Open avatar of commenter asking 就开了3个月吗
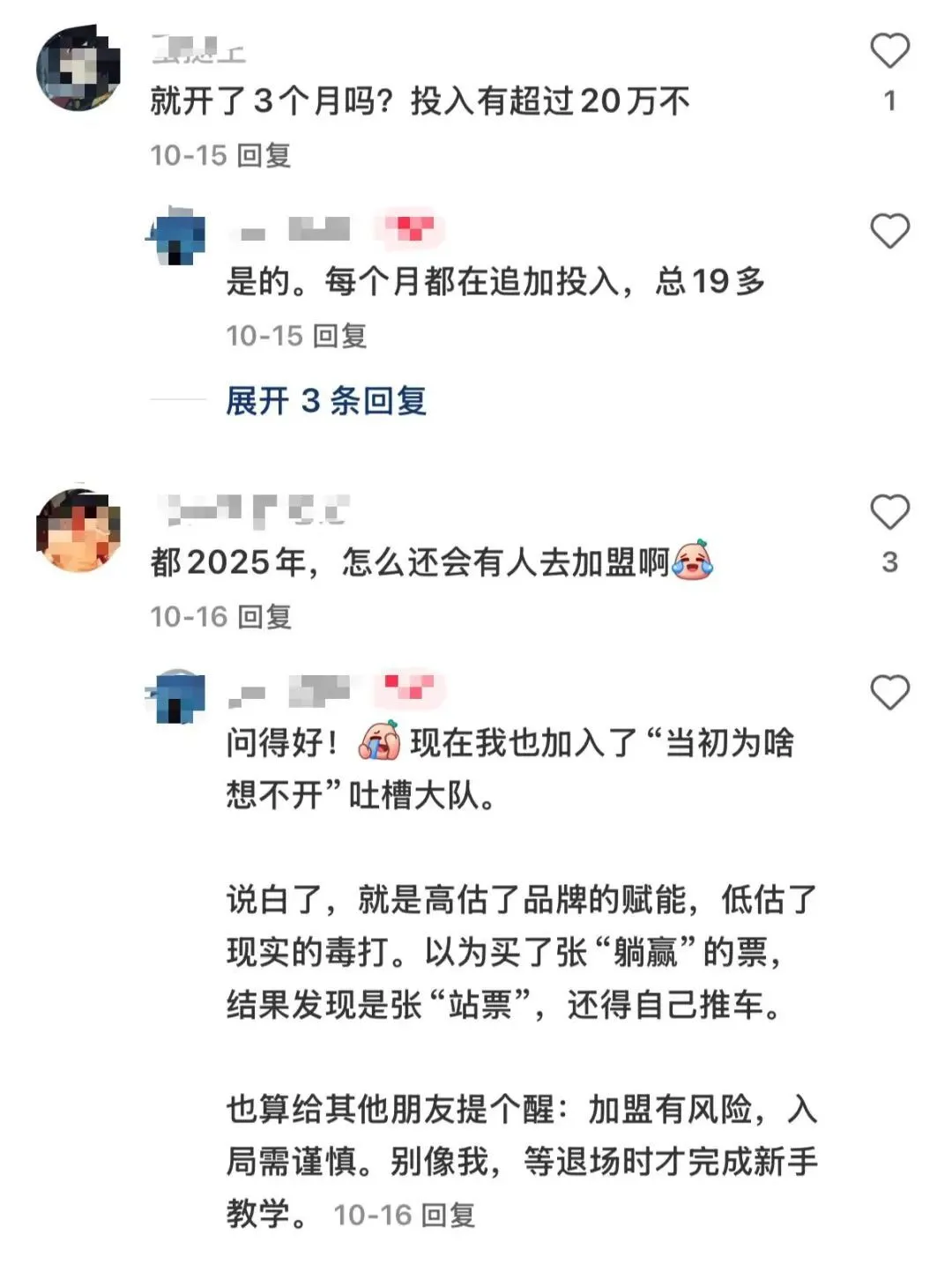 tap(78, 68)
